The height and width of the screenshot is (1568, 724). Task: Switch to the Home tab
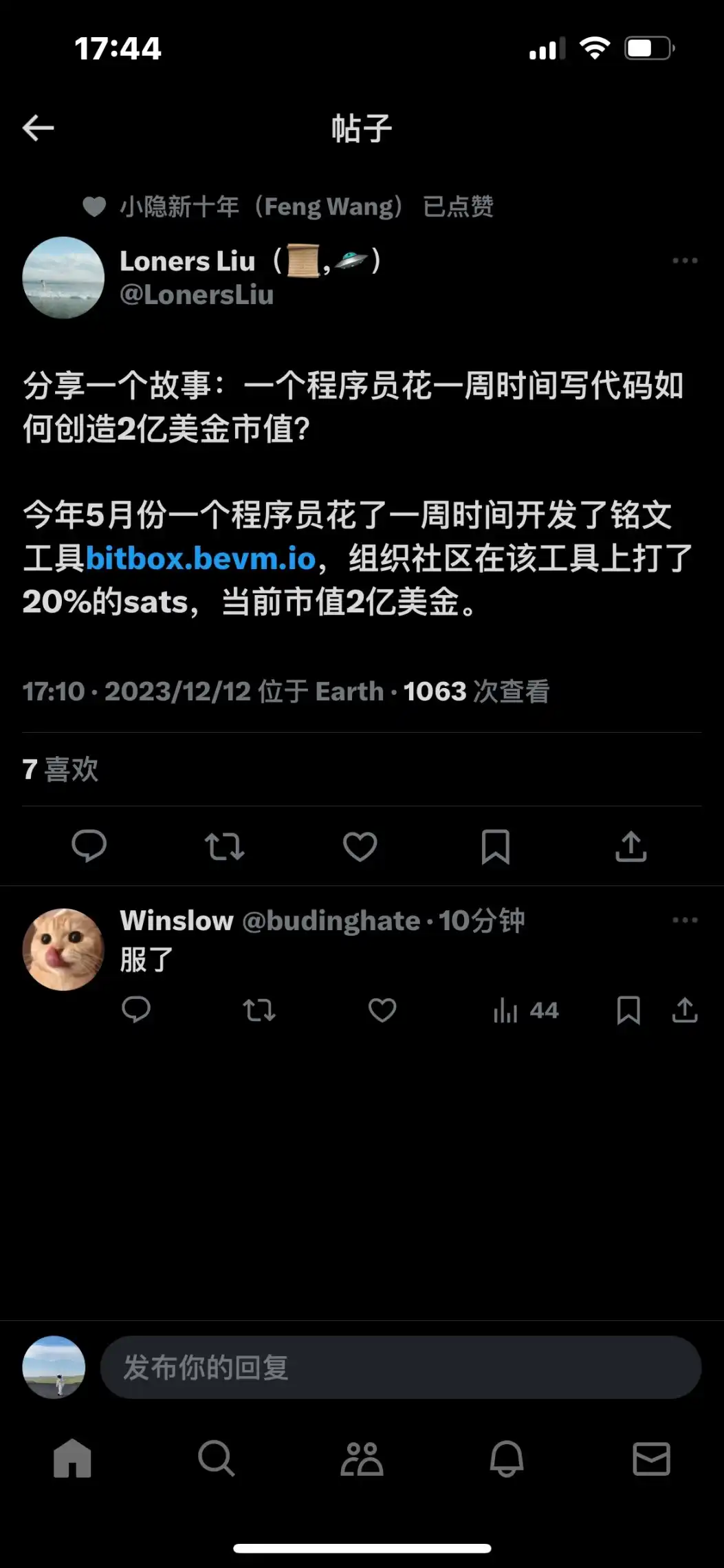pos(72,1459)
